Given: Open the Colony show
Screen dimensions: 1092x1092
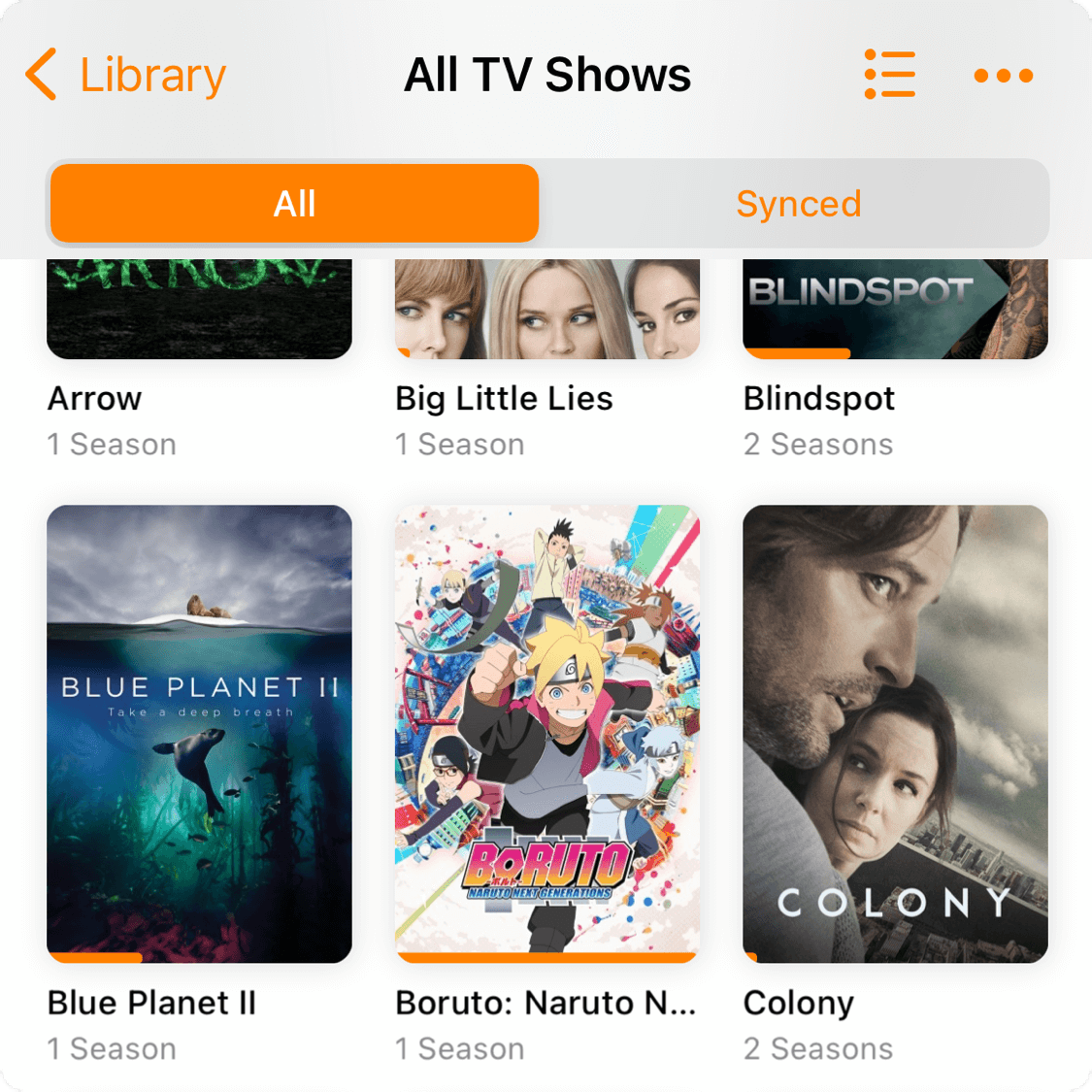Looking at the screenshot, I should (895, 733).
